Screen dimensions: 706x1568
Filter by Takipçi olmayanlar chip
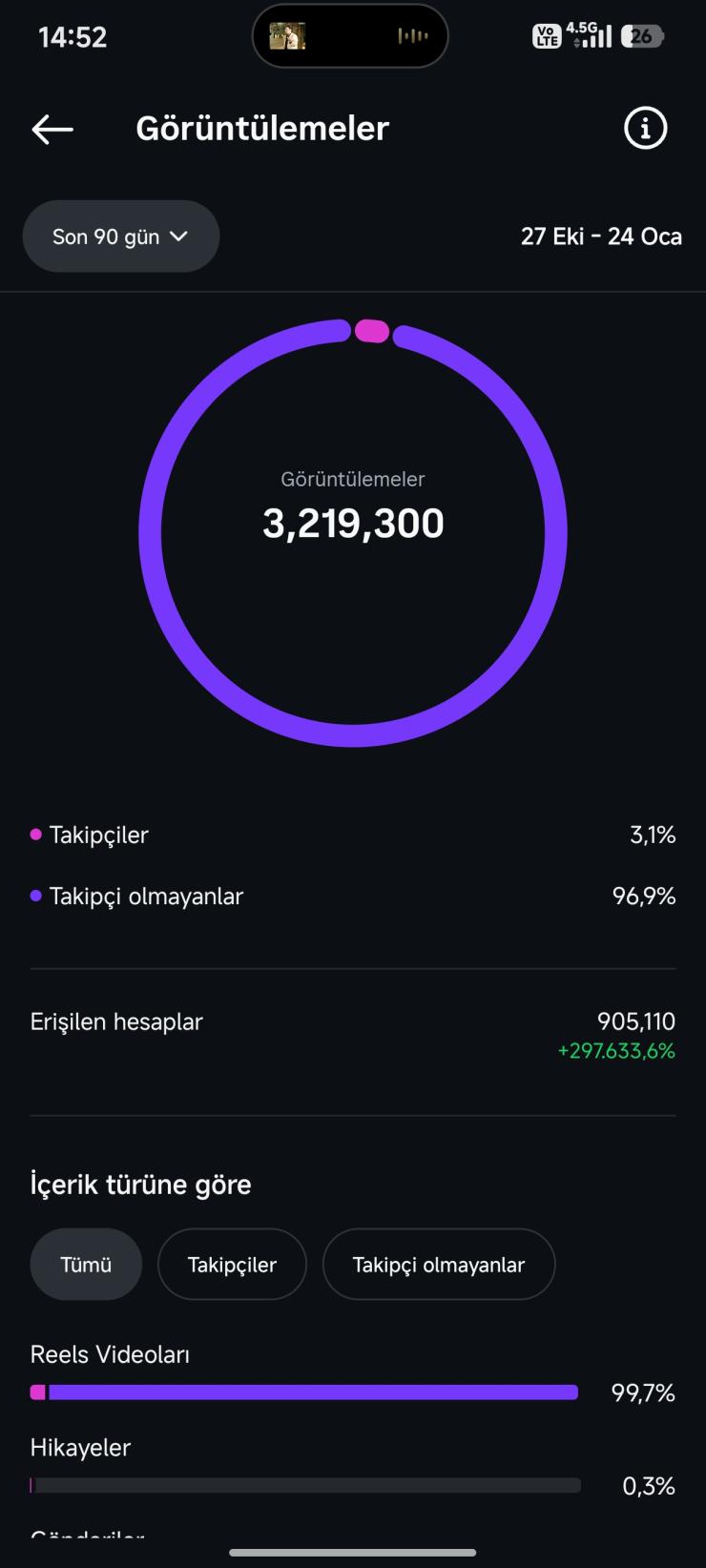(x=439, y=1265)
